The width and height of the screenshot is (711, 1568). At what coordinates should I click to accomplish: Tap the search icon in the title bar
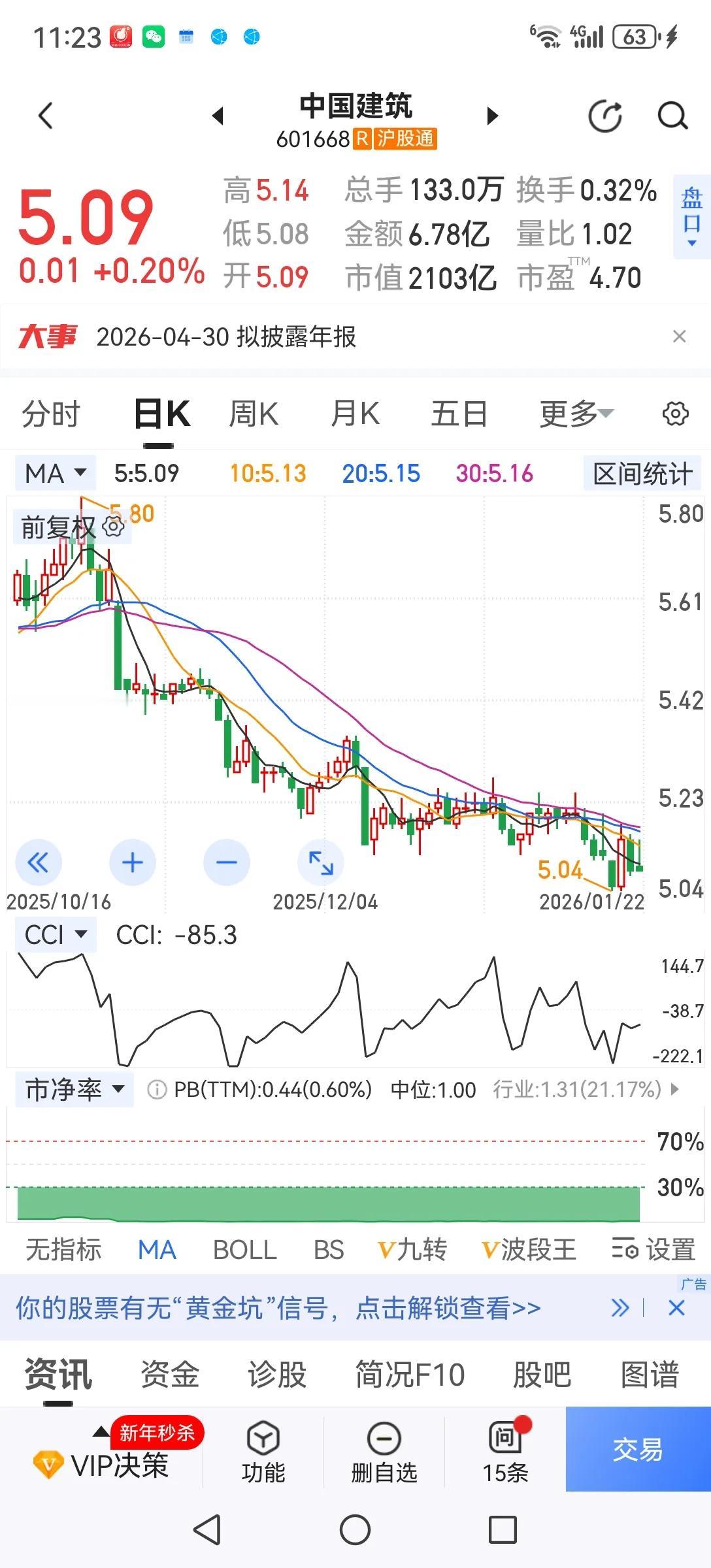click(x=672, y=116)
